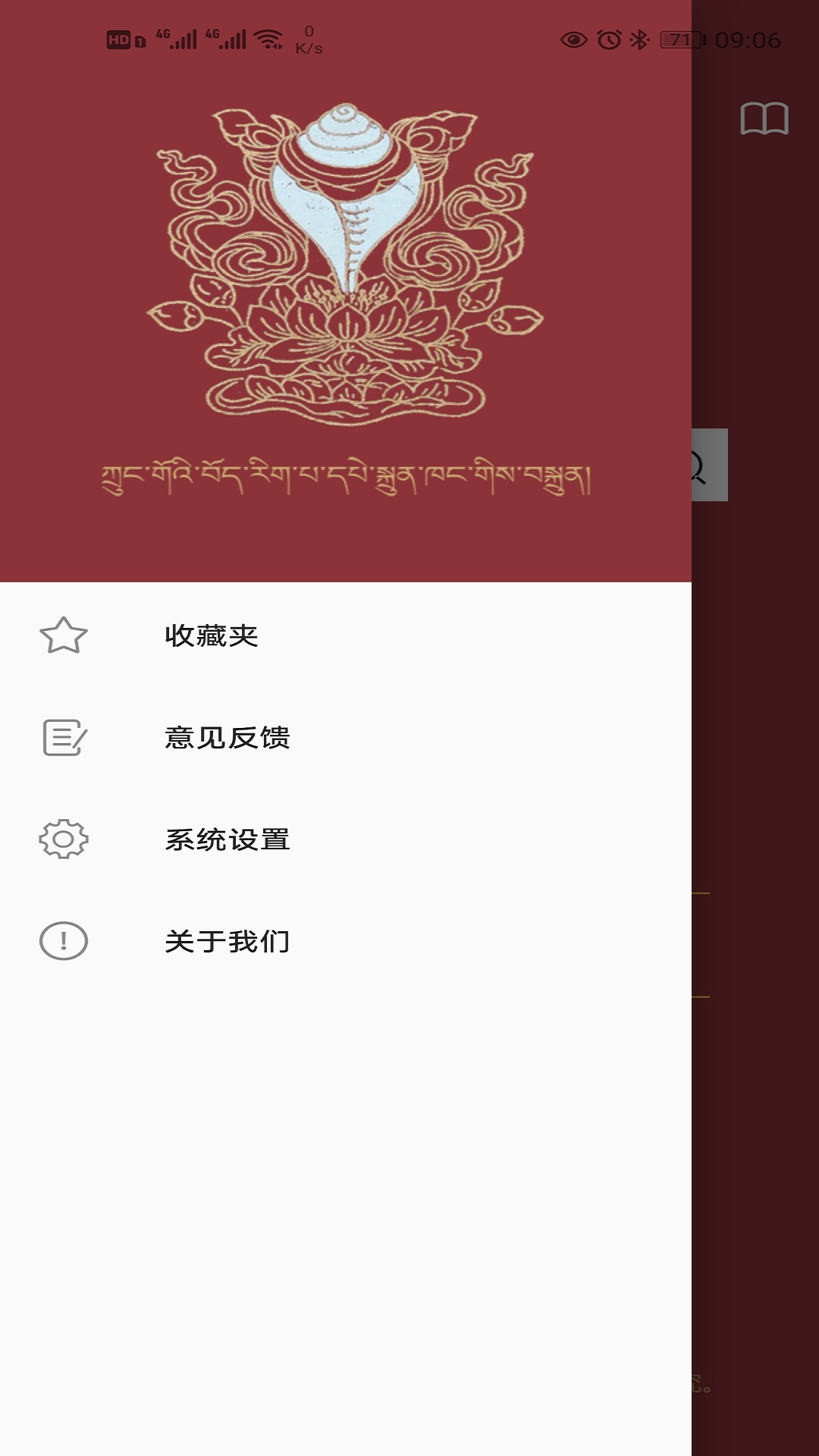Tap the partly hidden search button
This screenshot has height=1456, width=819.
point(711,465)
